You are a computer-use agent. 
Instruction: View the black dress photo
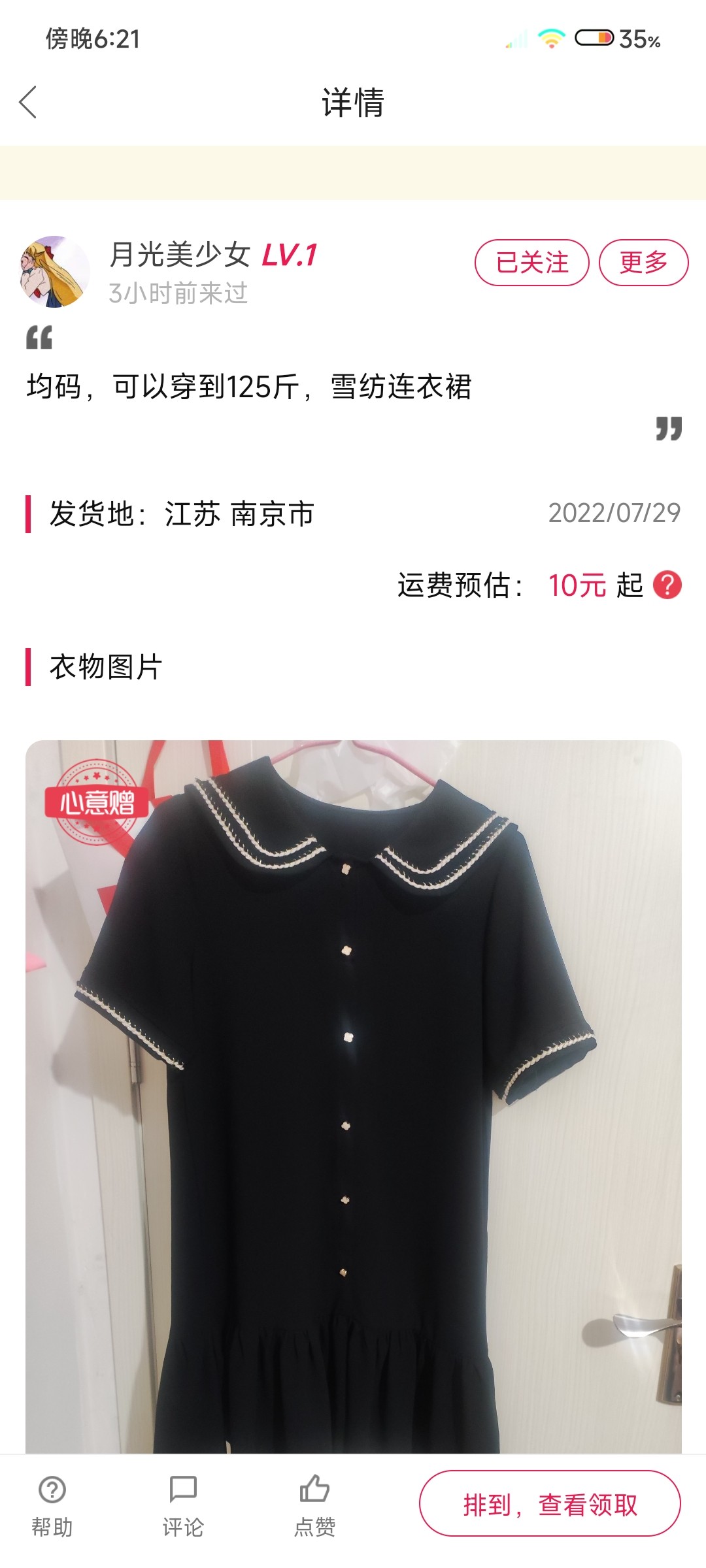pyautogui.click(x=353, y=1098)
